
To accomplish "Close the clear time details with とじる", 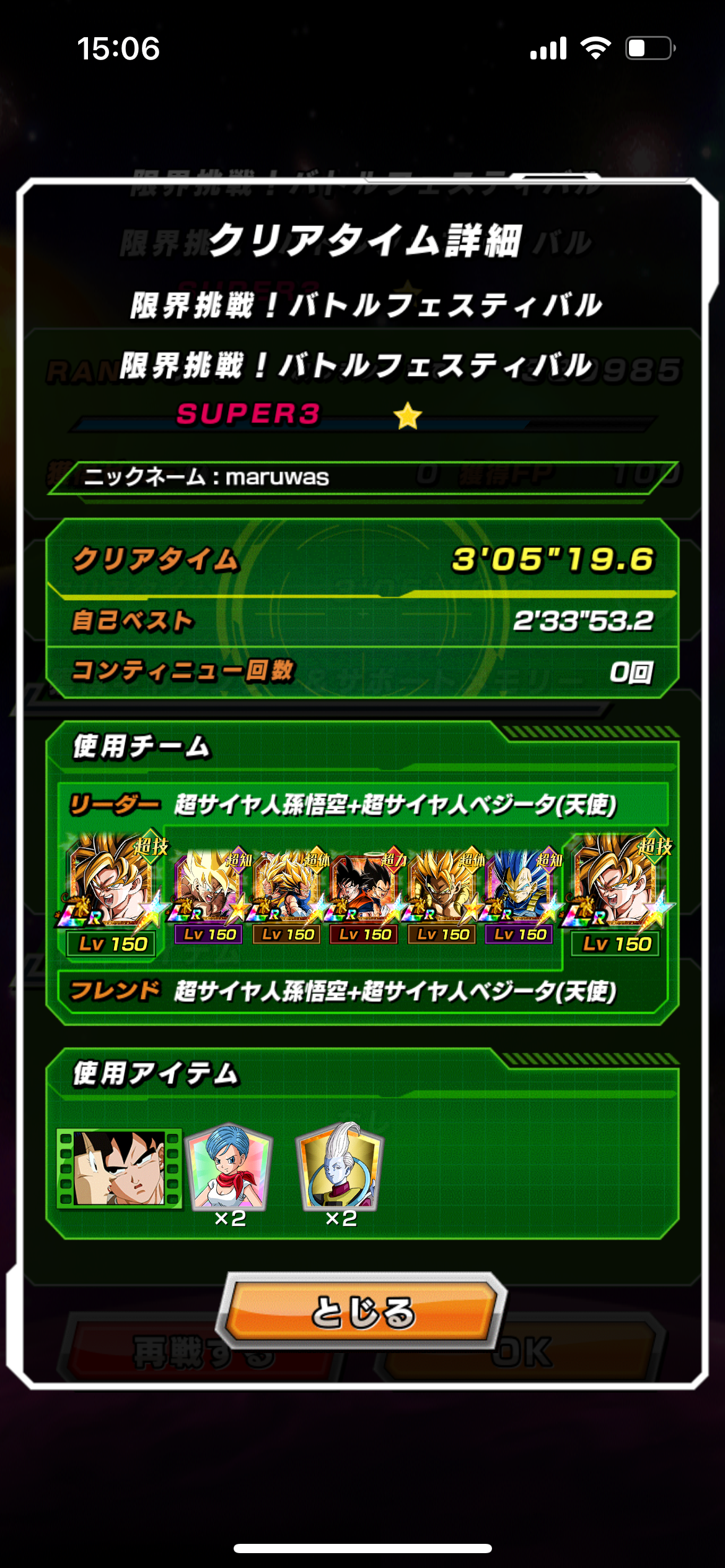I will coord(362,1310).
